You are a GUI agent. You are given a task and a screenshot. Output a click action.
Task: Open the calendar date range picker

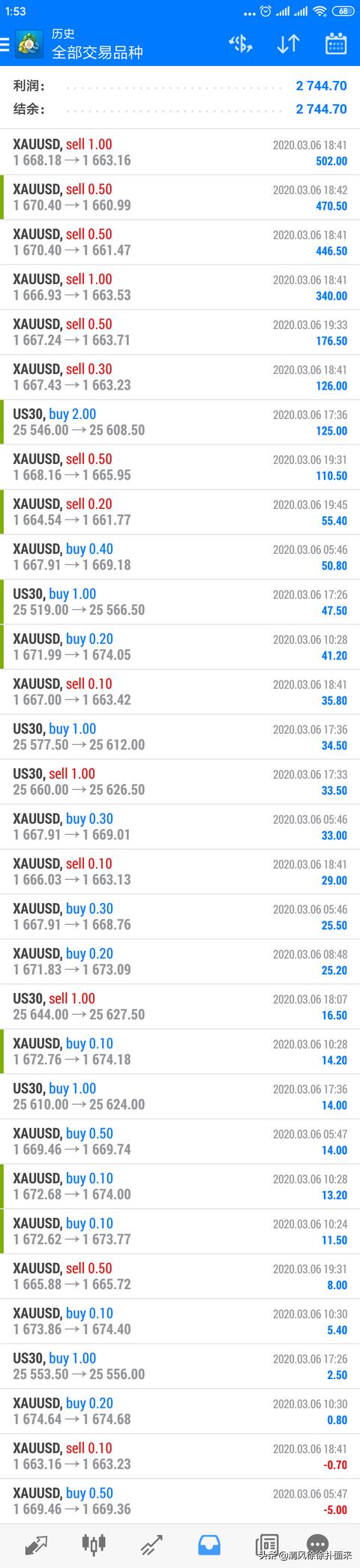pos(336,44)
